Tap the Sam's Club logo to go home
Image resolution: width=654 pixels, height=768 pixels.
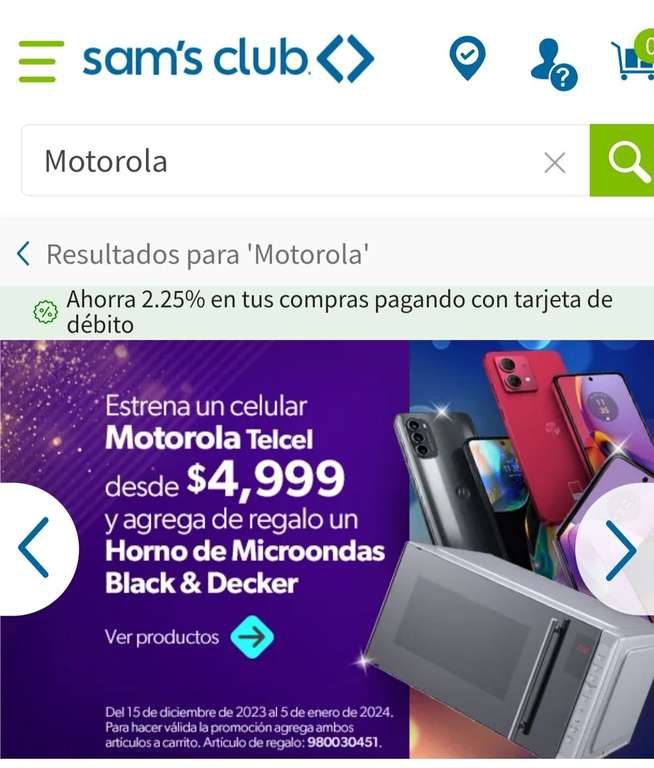pyautogui.click(x=228, y=59)
